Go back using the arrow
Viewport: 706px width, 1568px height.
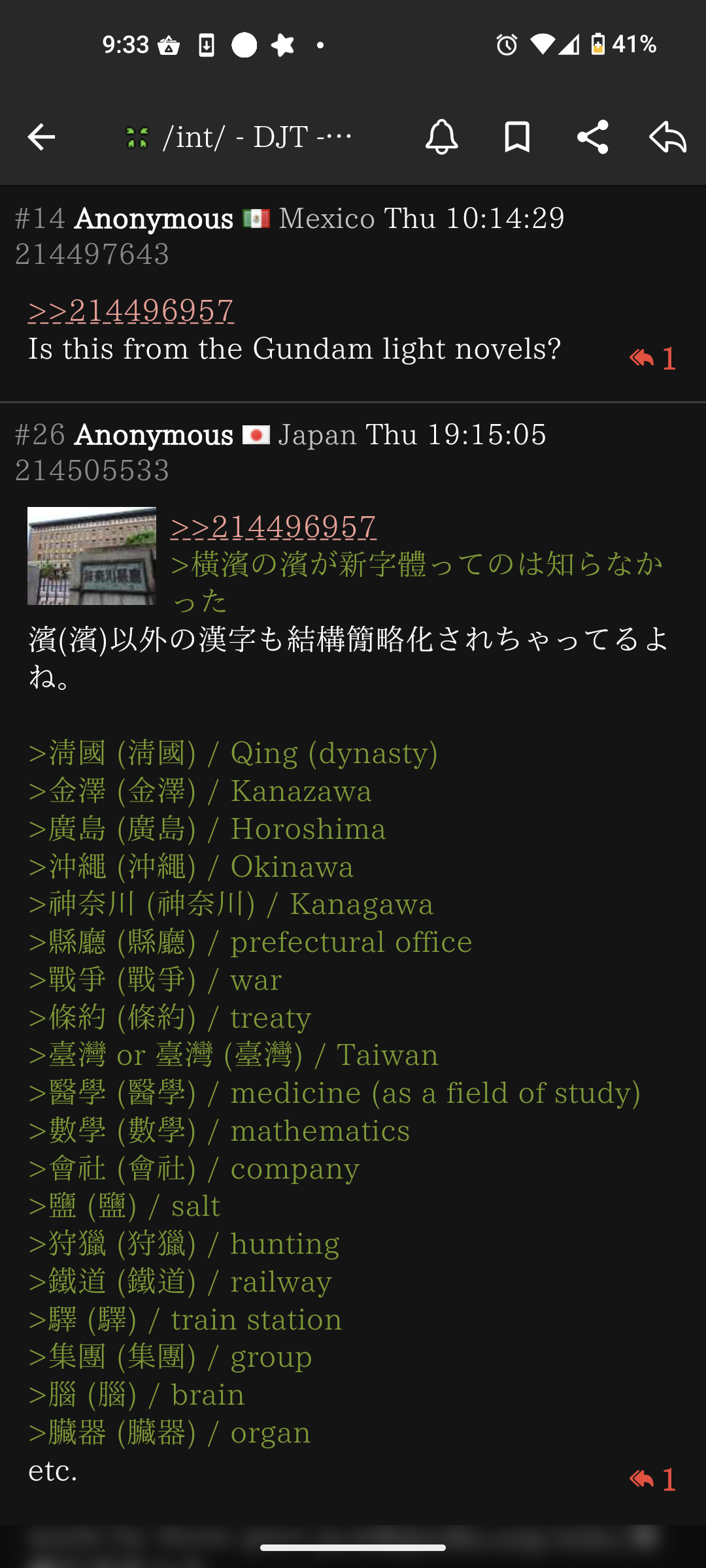point(41,137)
